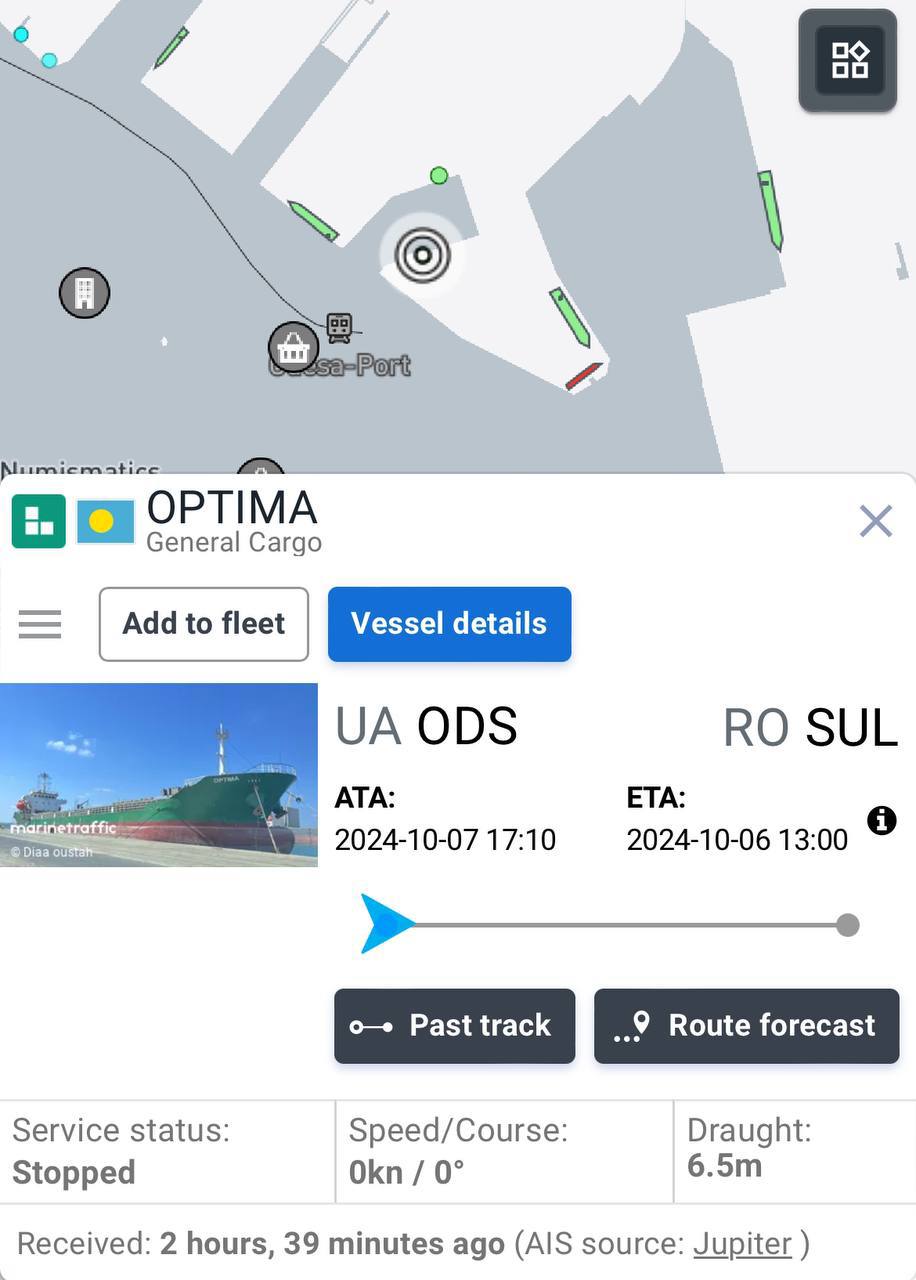View the OPTIMA ship photo
916x1280 pixels.
click(159, 774)
